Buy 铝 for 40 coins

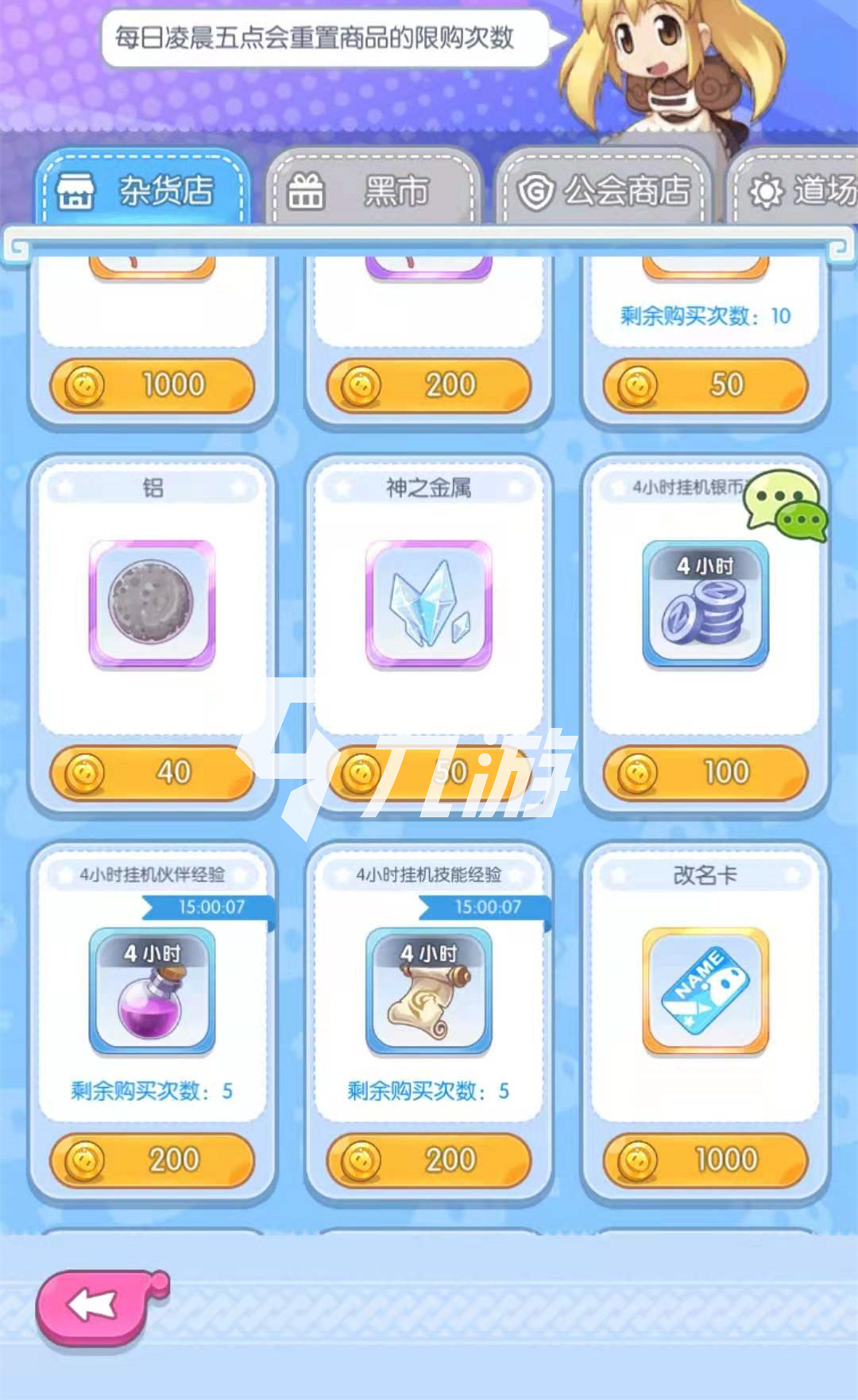(152, 772)
